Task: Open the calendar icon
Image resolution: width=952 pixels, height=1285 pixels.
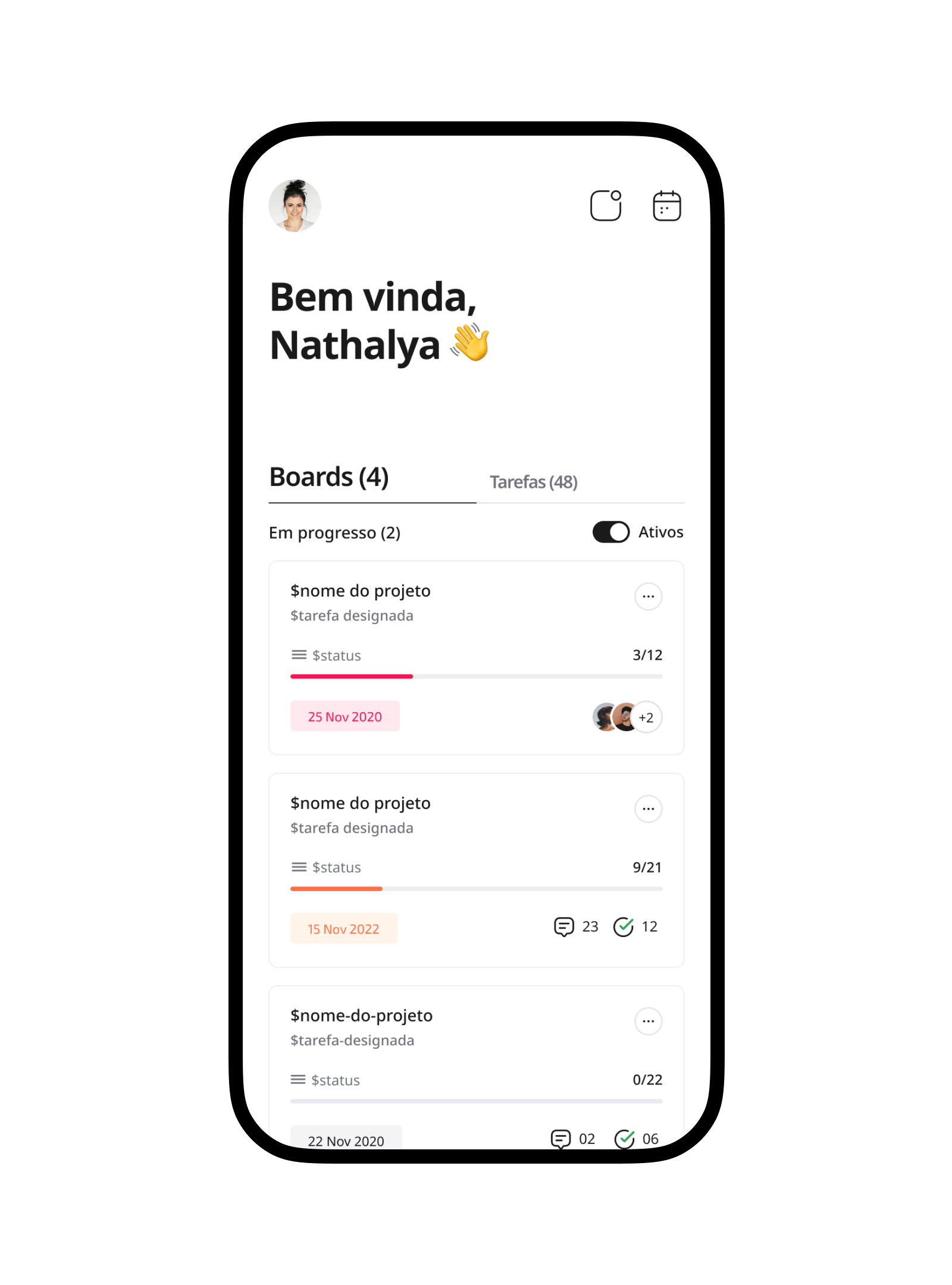Action: click(x=666, y=206)
